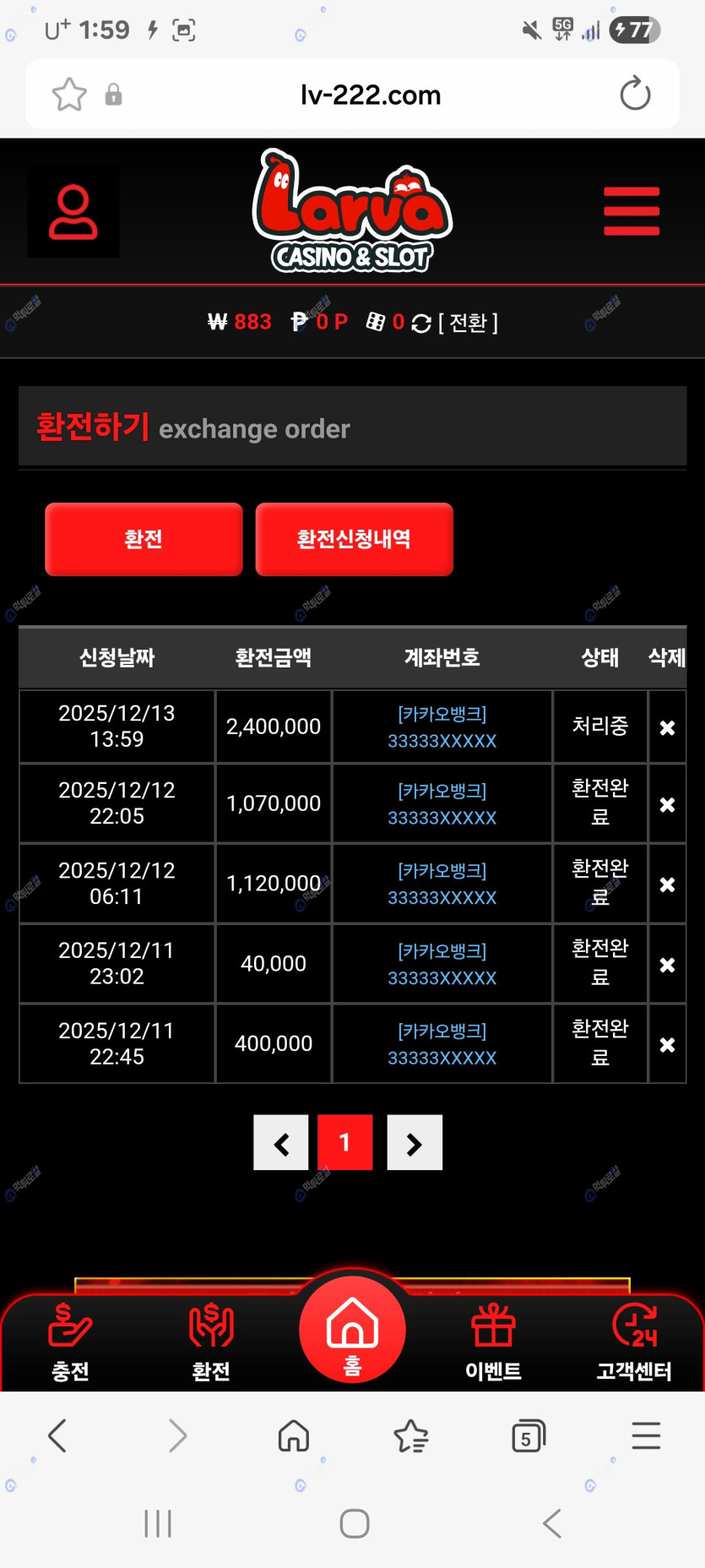This screenshot has width=705, height=1568.
Task: Open the 이벤트 events tab
Action: [x=493, y=1341]
